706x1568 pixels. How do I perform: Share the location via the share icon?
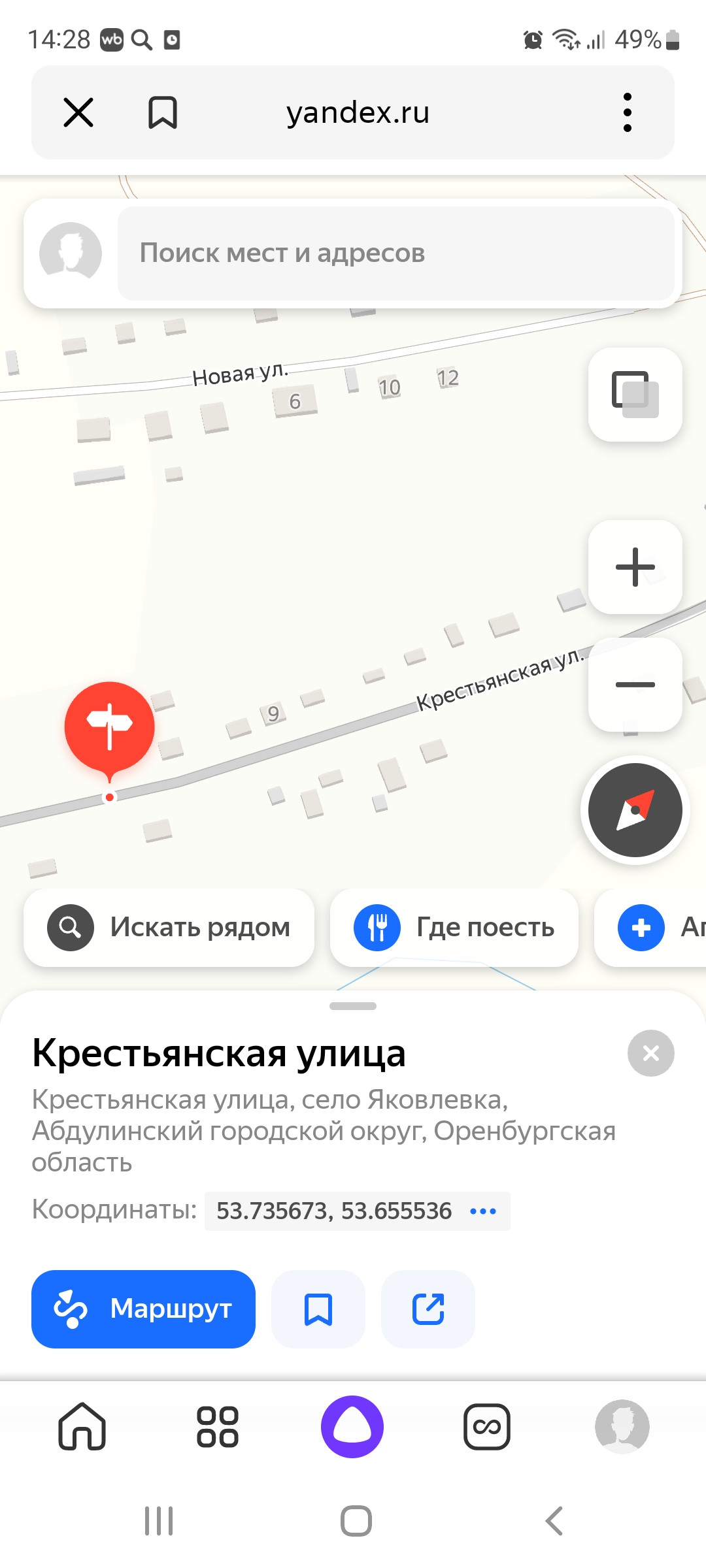pyautogui.click(x=428, y=1309)
